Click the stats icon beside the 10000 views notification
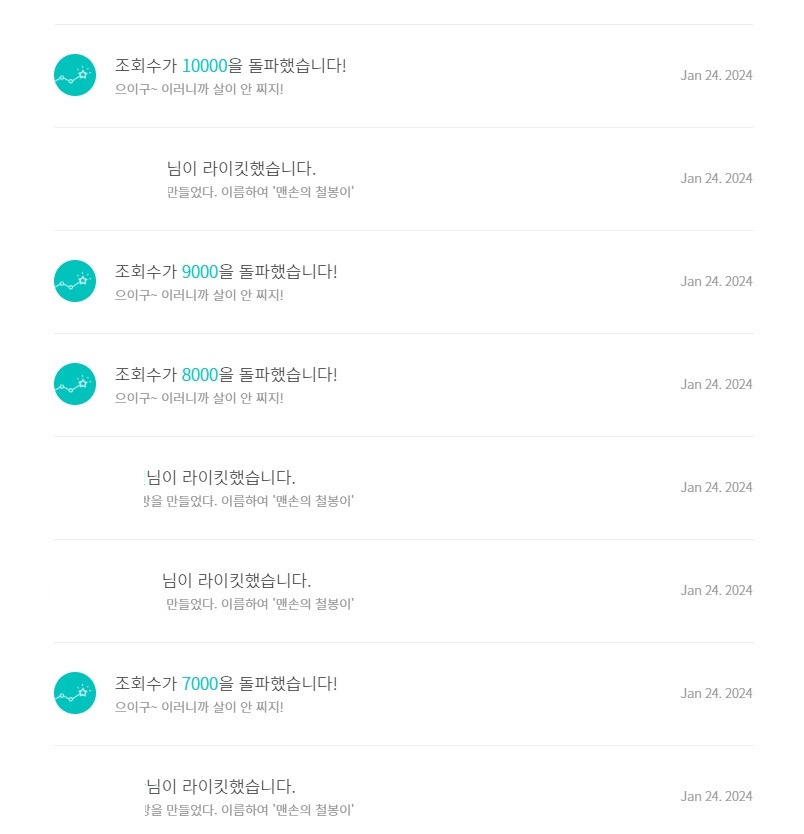804x834 pixels. [x=74, y=74]
